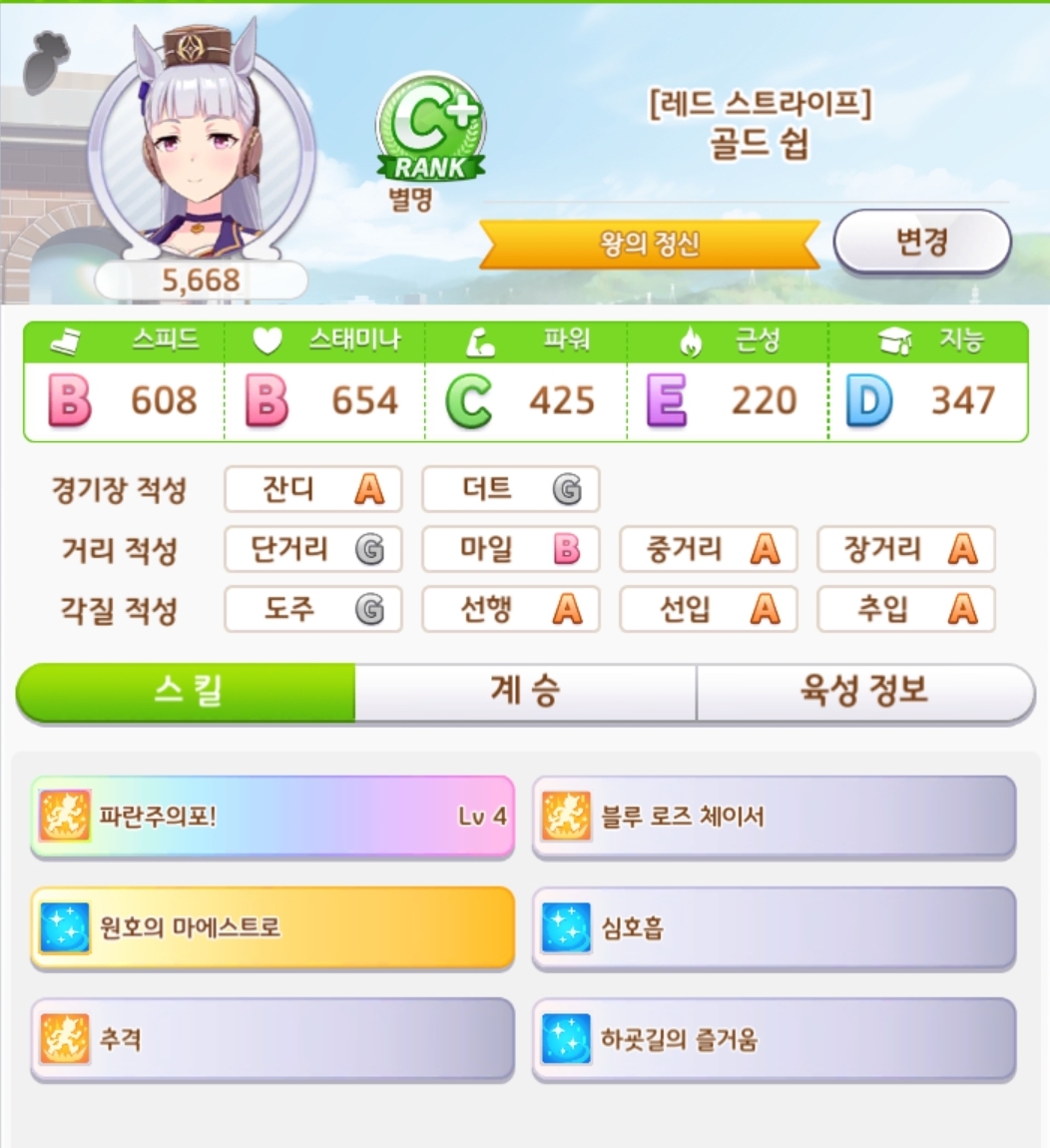Viewport: 1050px width, 1148px height.
Task: Open the 육성 정보 tab
Action: click(x=864, y=691)
